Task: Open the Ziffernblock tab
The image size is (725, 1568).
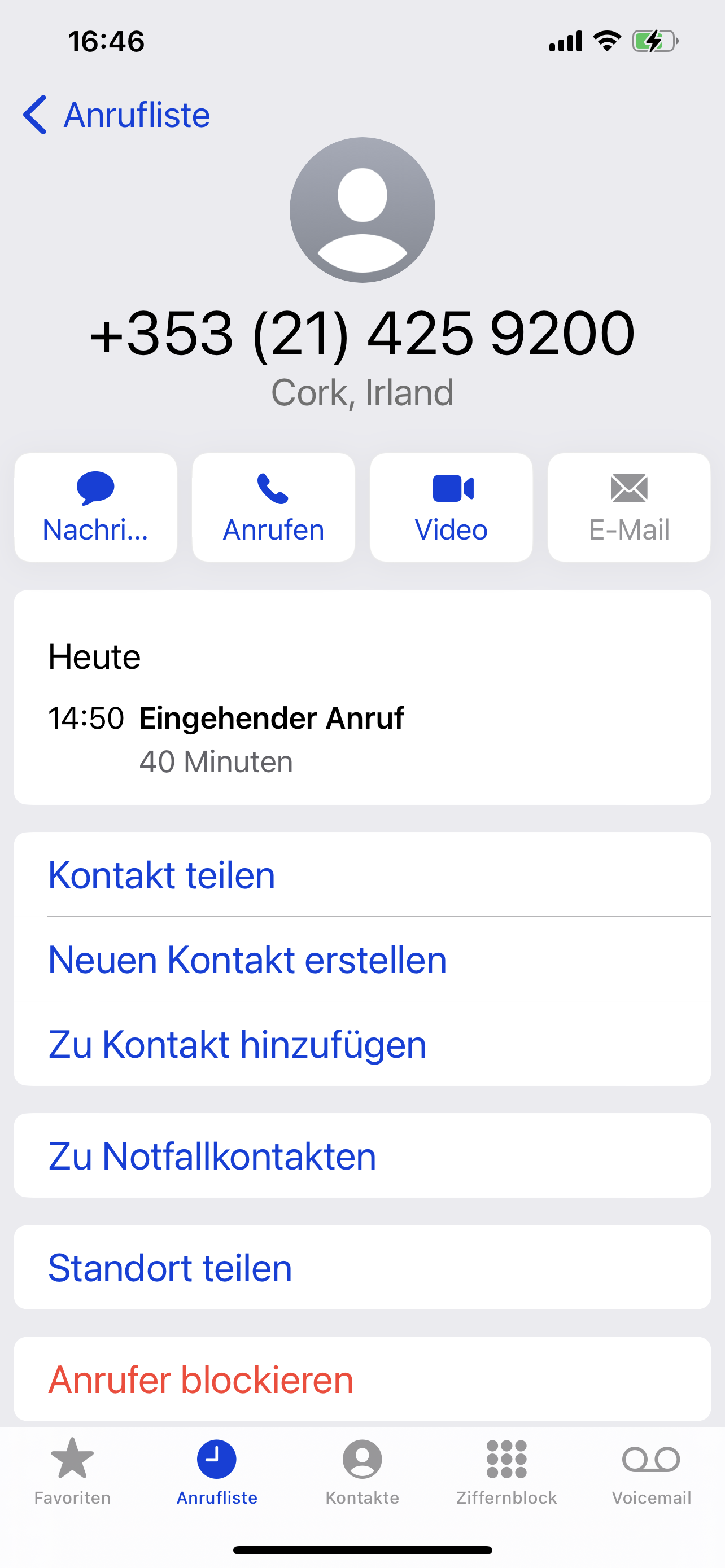Action: pos(506,1470)
